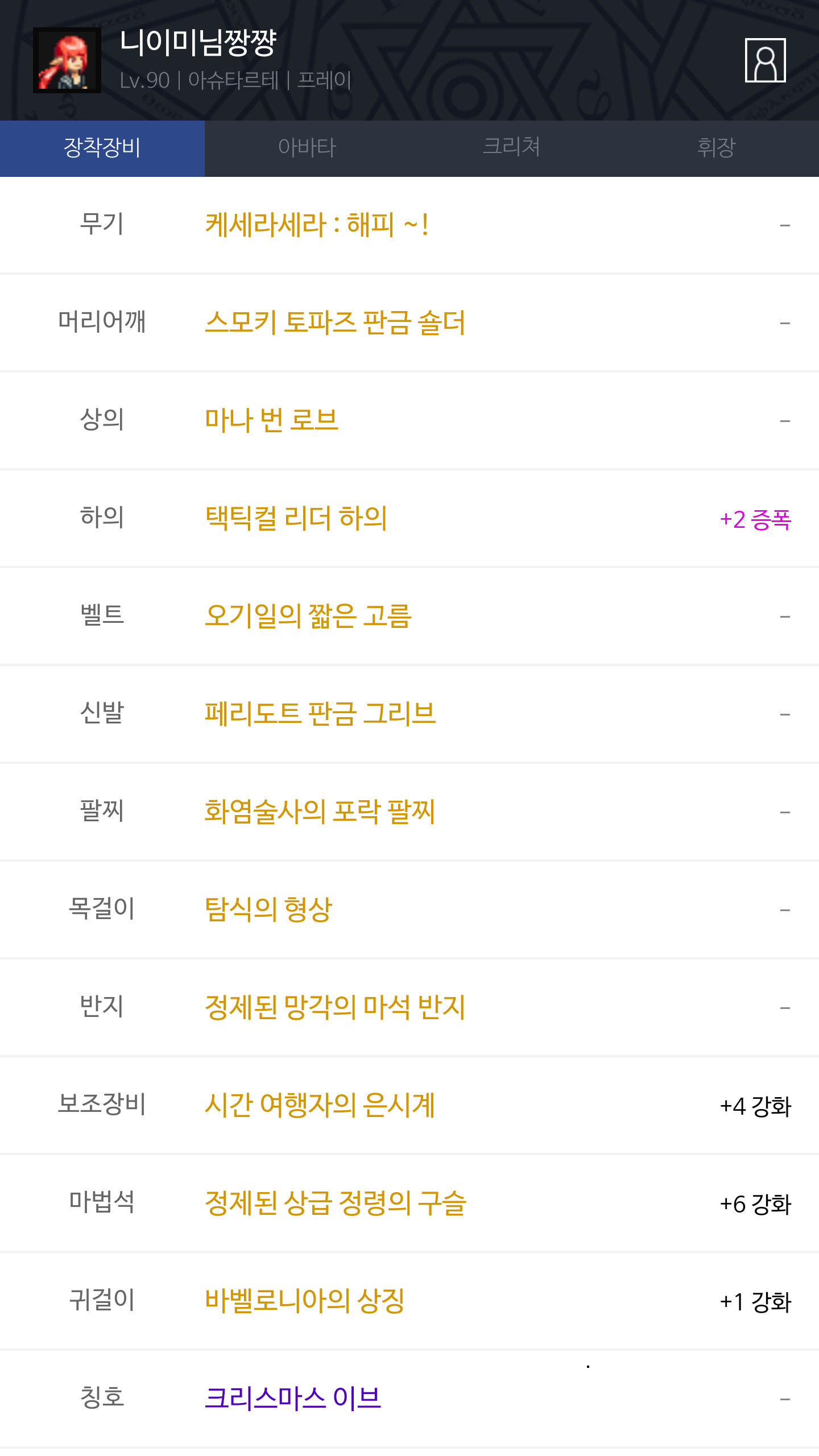
Task: Open weapon item 케세라세라 : 해피 ~!
Action: point(316,225)
